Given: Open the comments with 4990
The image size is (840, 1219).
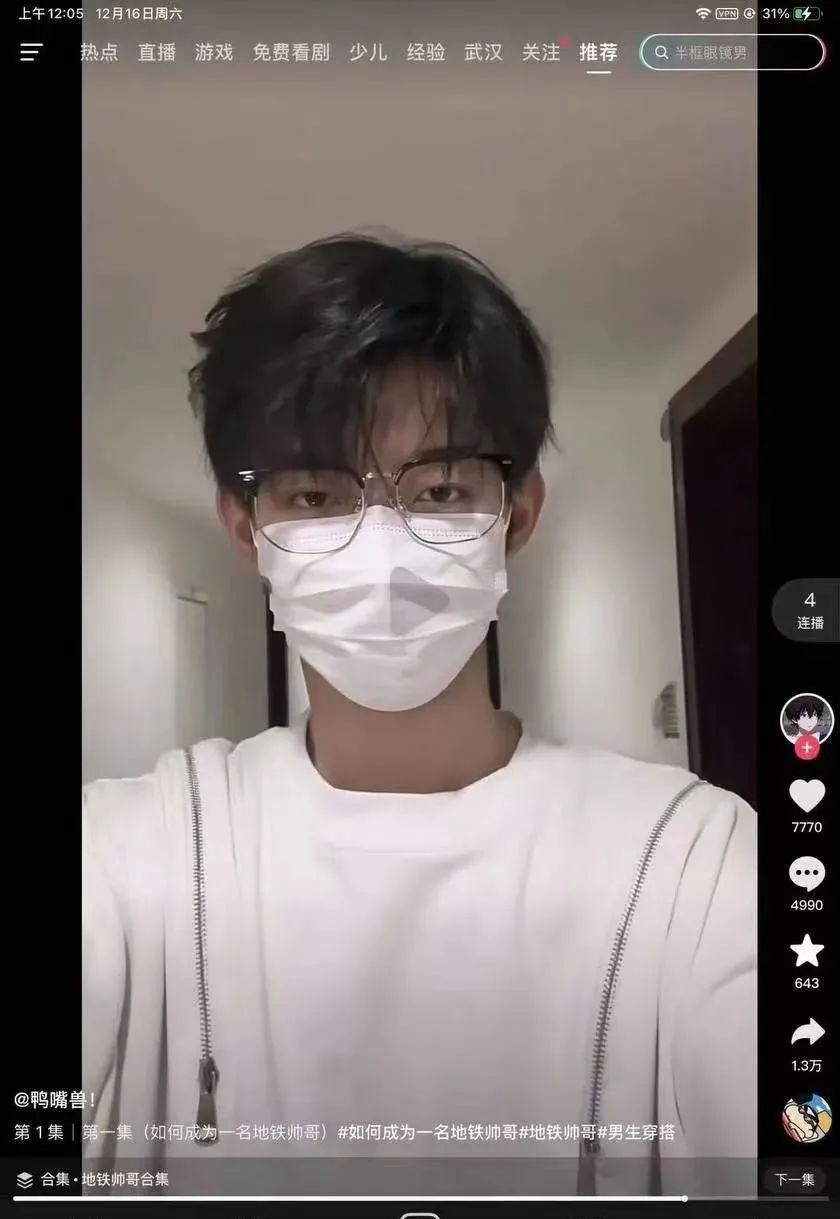Looking at the screenshot, I should (x=807, y=874).
